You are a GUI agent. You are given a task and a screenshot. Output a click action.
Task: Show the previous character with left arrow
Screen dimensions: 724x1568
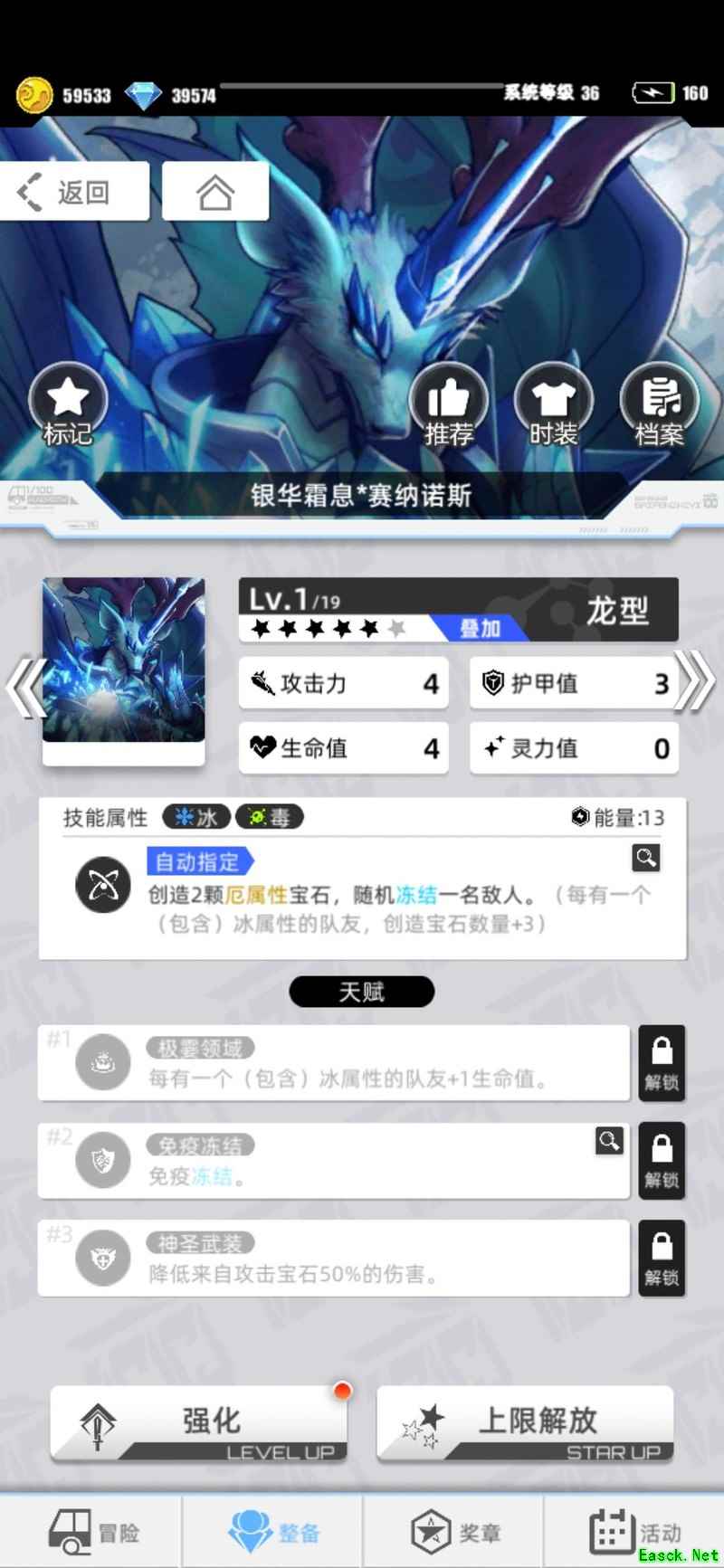(x=24, y=688)
